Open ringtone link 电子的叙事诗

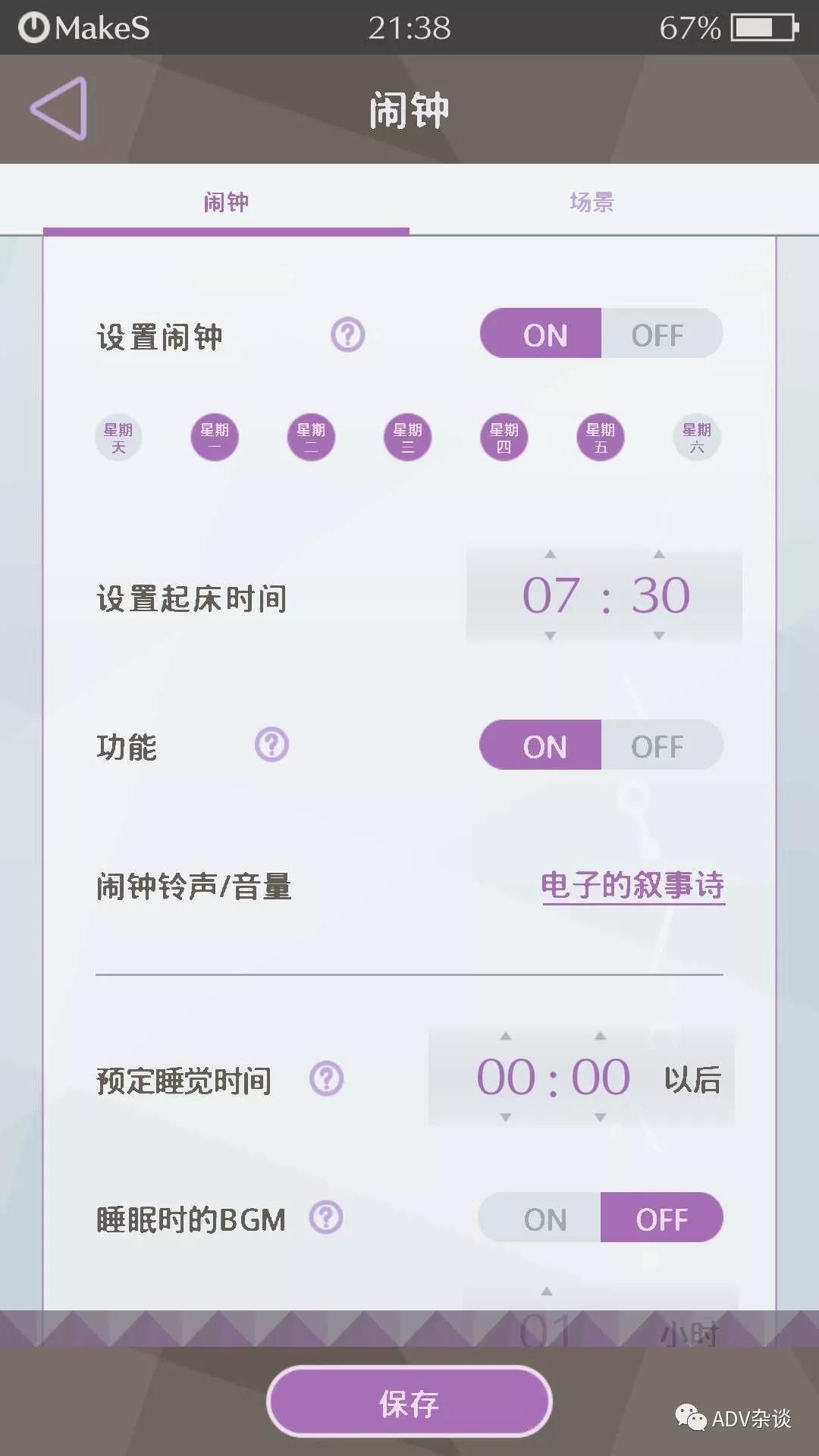click(x=633, y=886)
